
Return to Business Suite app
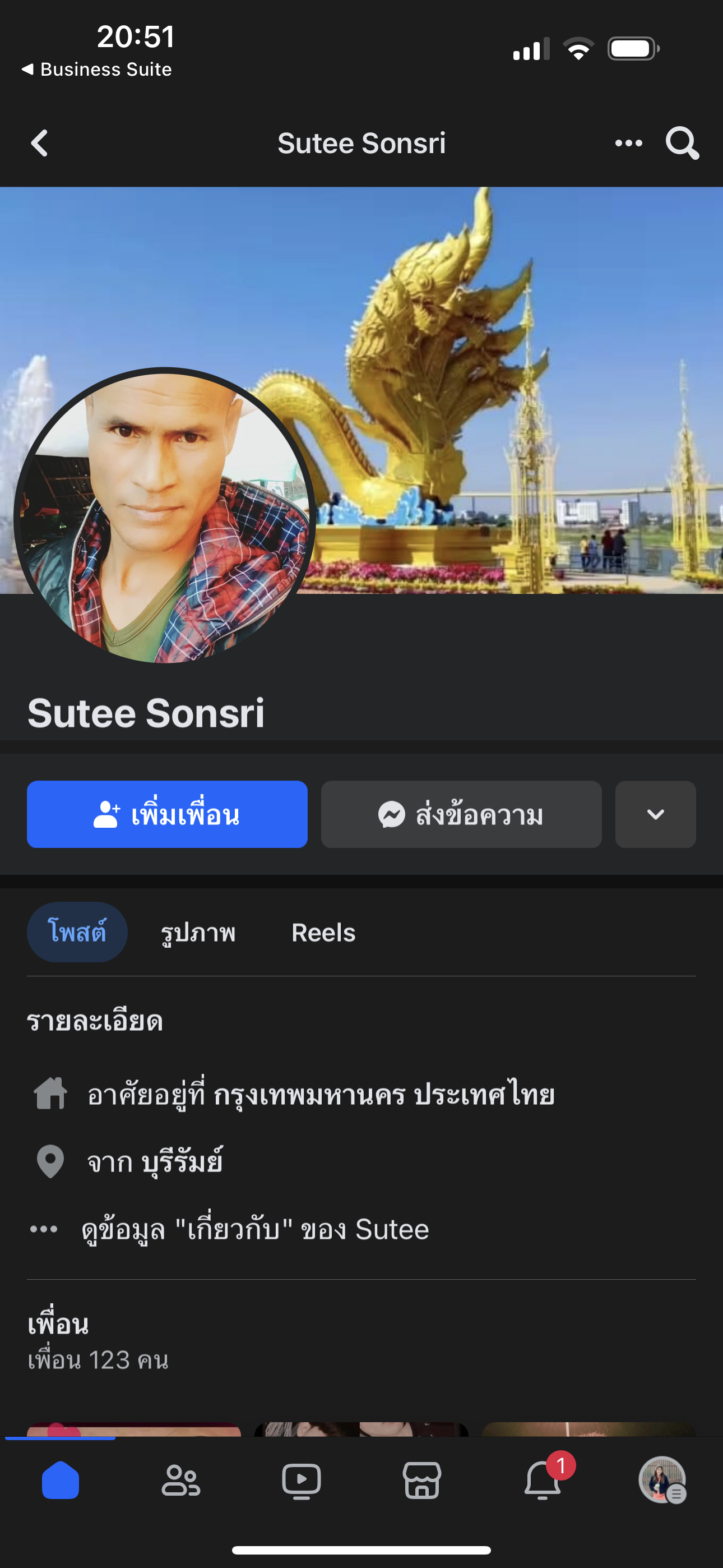click(x=98, y=70)
